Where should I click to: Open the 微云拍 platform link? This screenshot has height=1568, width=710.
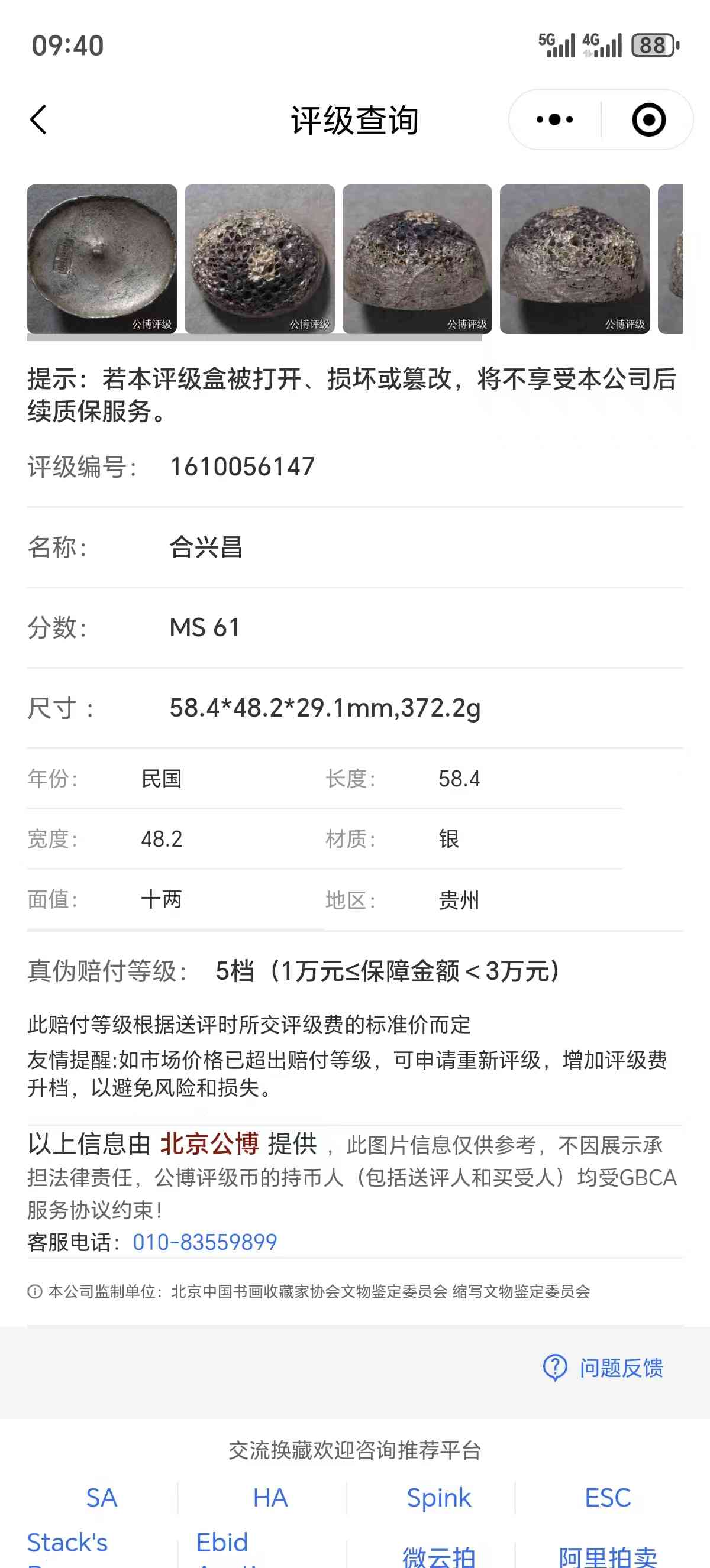438,1556
